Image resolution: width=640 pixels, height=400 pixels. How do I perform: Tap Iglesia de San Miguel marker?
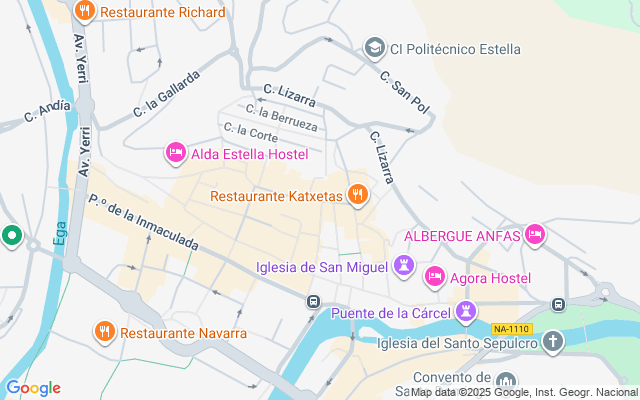[x=403, y=265]
